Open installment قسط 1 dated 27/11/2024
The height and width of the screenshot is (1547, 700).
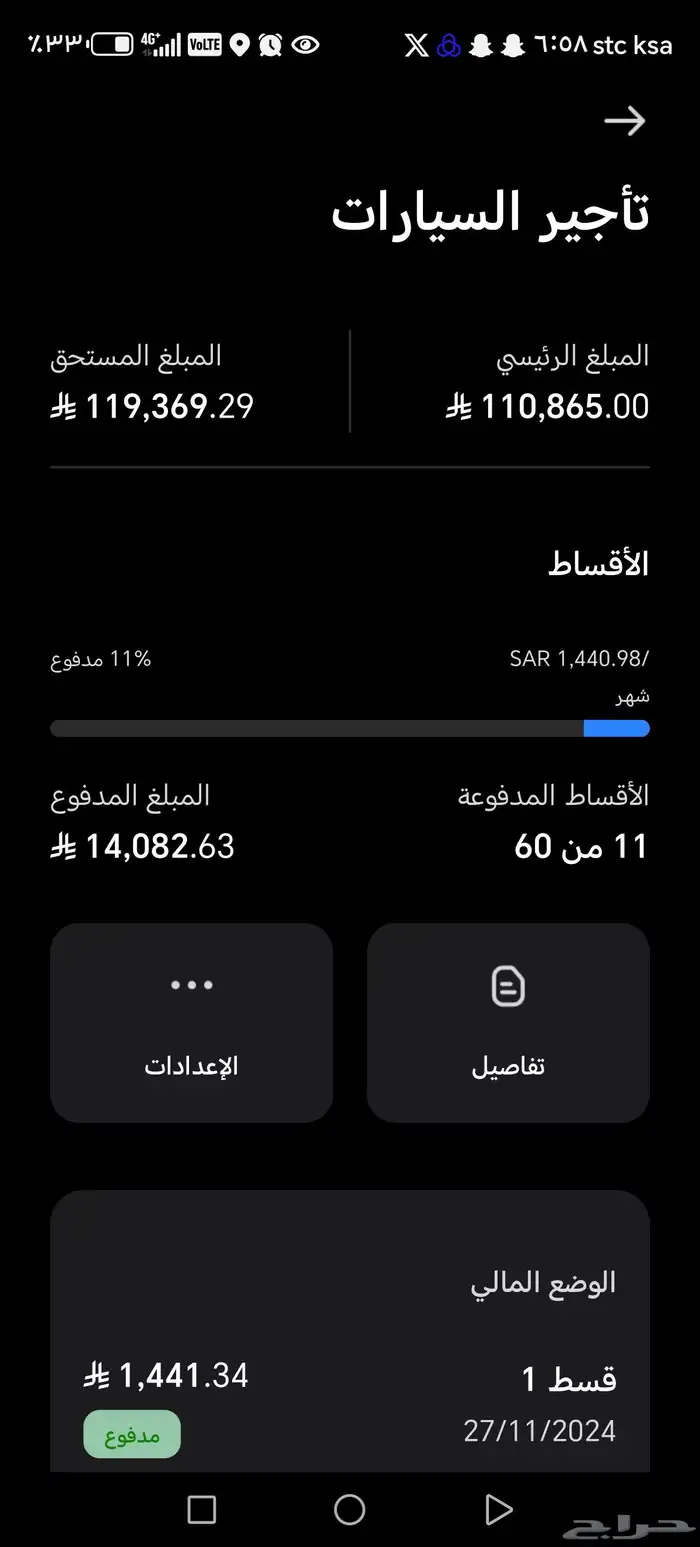tap(350, 1403)
